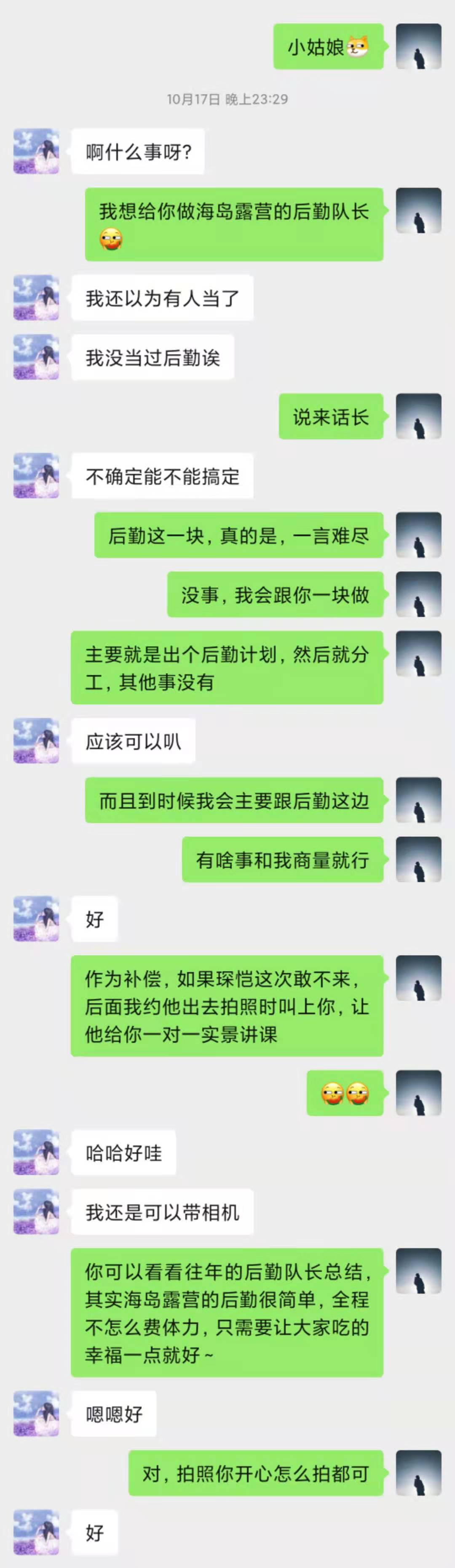Tap contact avatar next to "嗯嗯好"
The image size is (455, 1568).
pyautogui.click(x=37, y=1414)
